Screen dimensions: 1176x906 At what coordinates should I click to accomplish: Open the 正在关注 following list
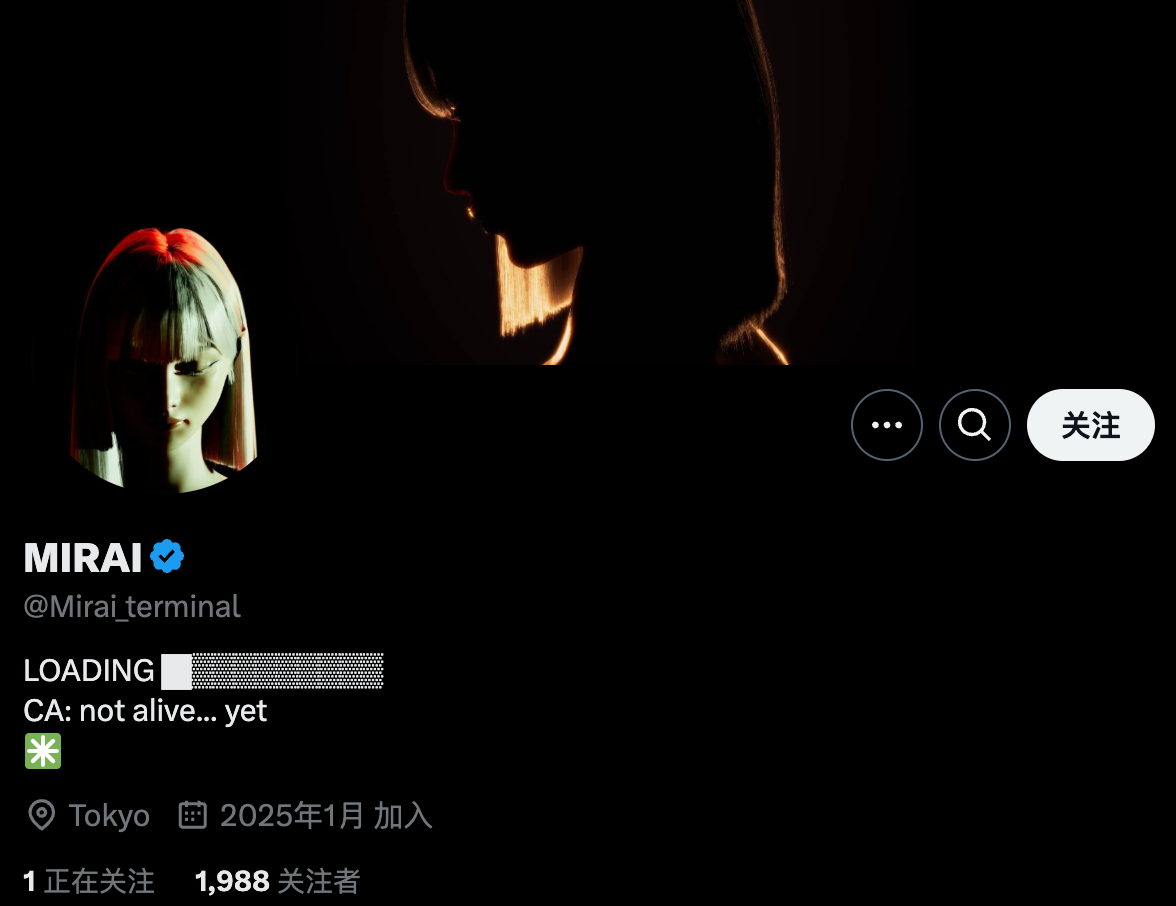(x=90, y=881)
